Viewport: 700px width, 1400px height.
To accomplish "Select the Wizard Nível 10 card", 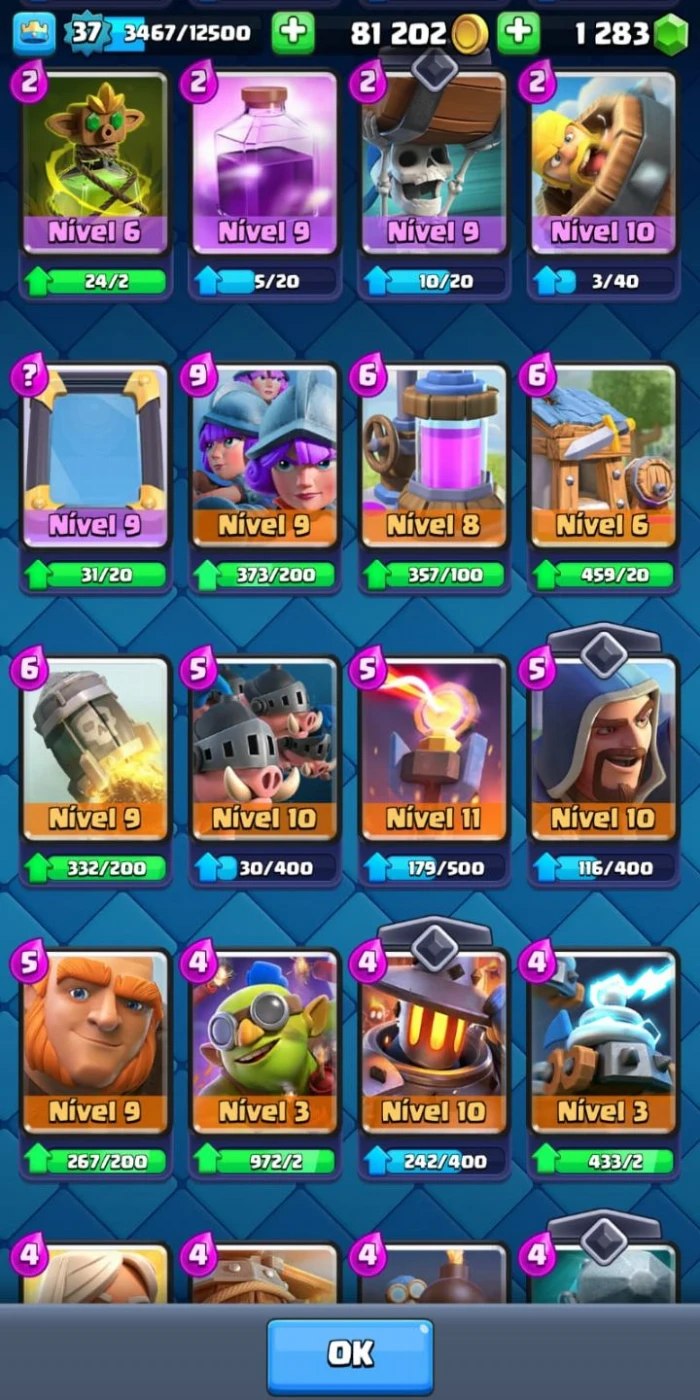I will (603, 750).
